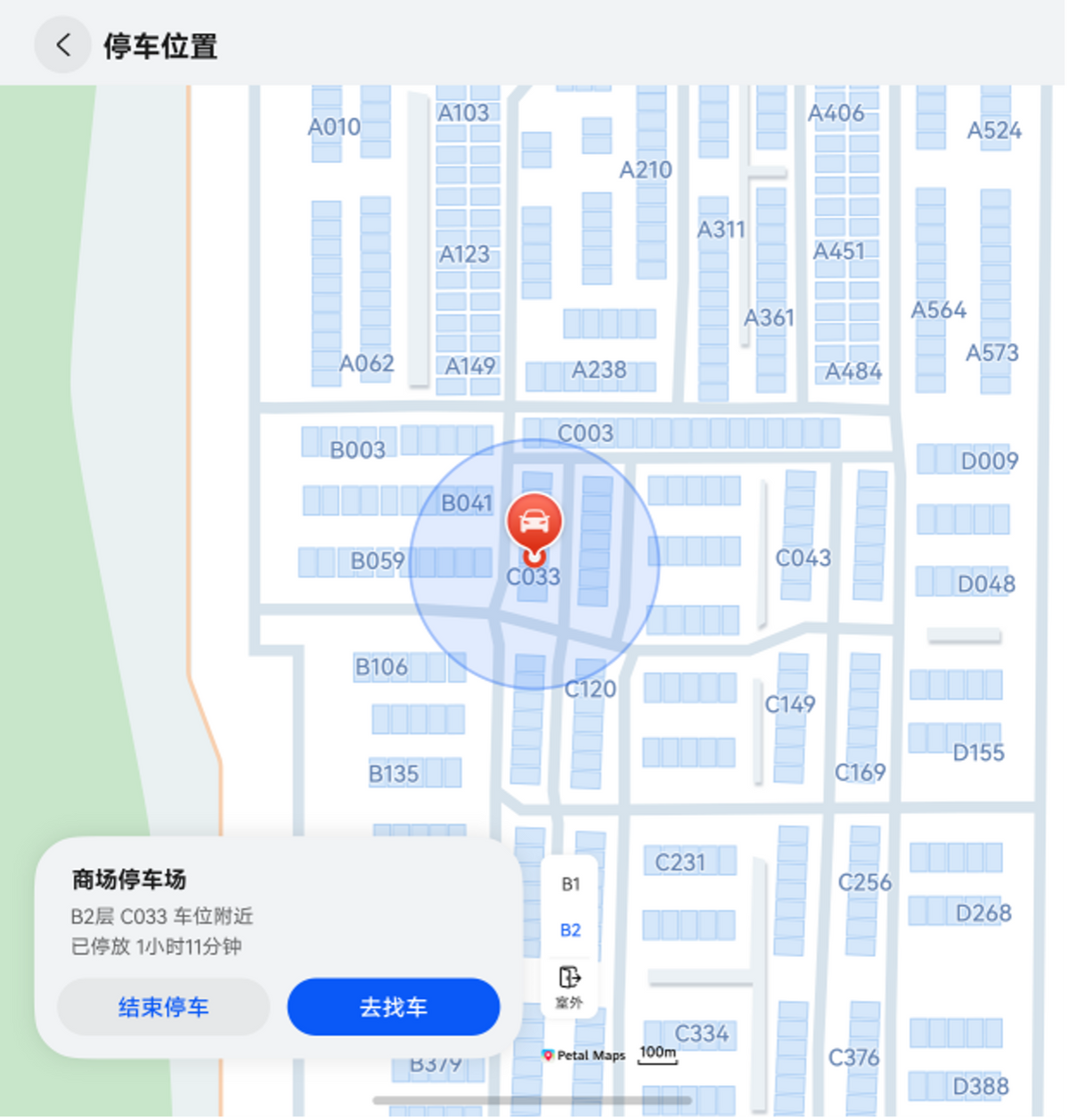This screenshot has width=1069, height=1120.
Task: Start finding the car with 去找车
Action: [393, 1008]
